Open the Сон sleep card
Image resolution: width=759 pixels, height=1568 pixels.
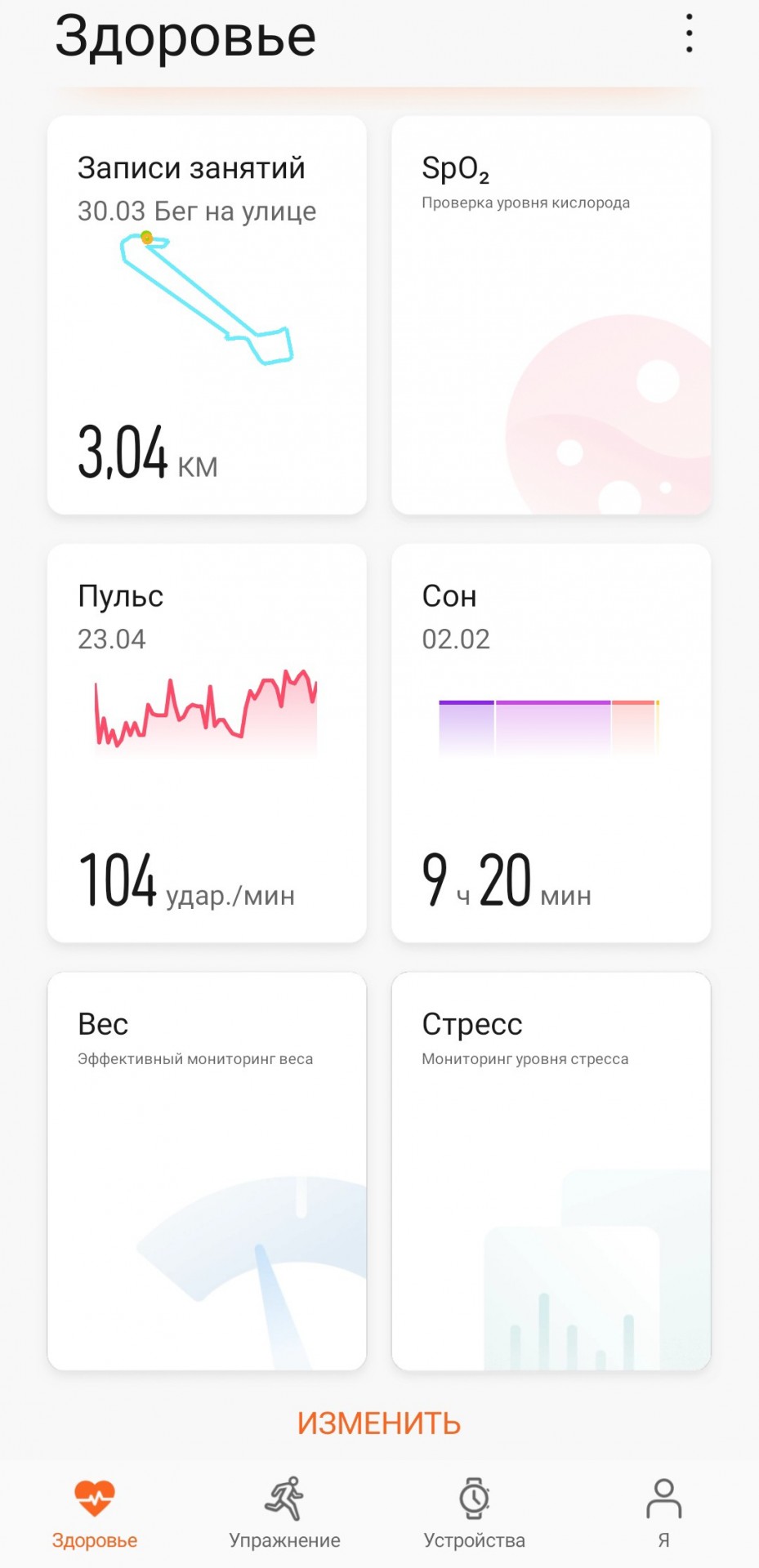click(x=551, y=743)
